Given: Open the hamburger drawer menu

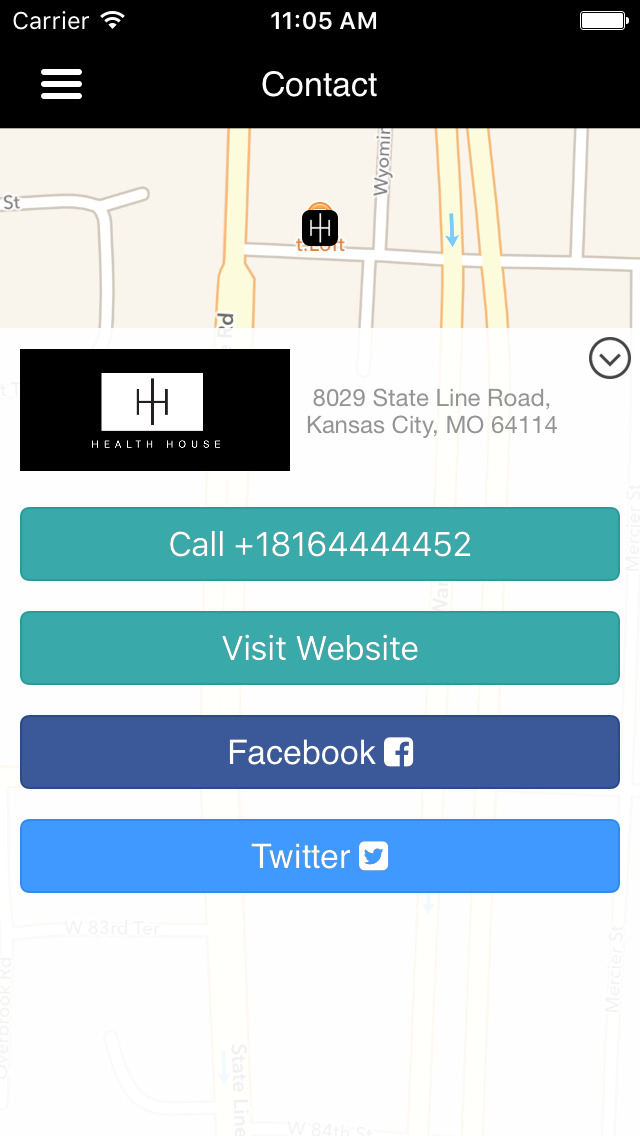Looking at the screenshot, I should 61,84.
